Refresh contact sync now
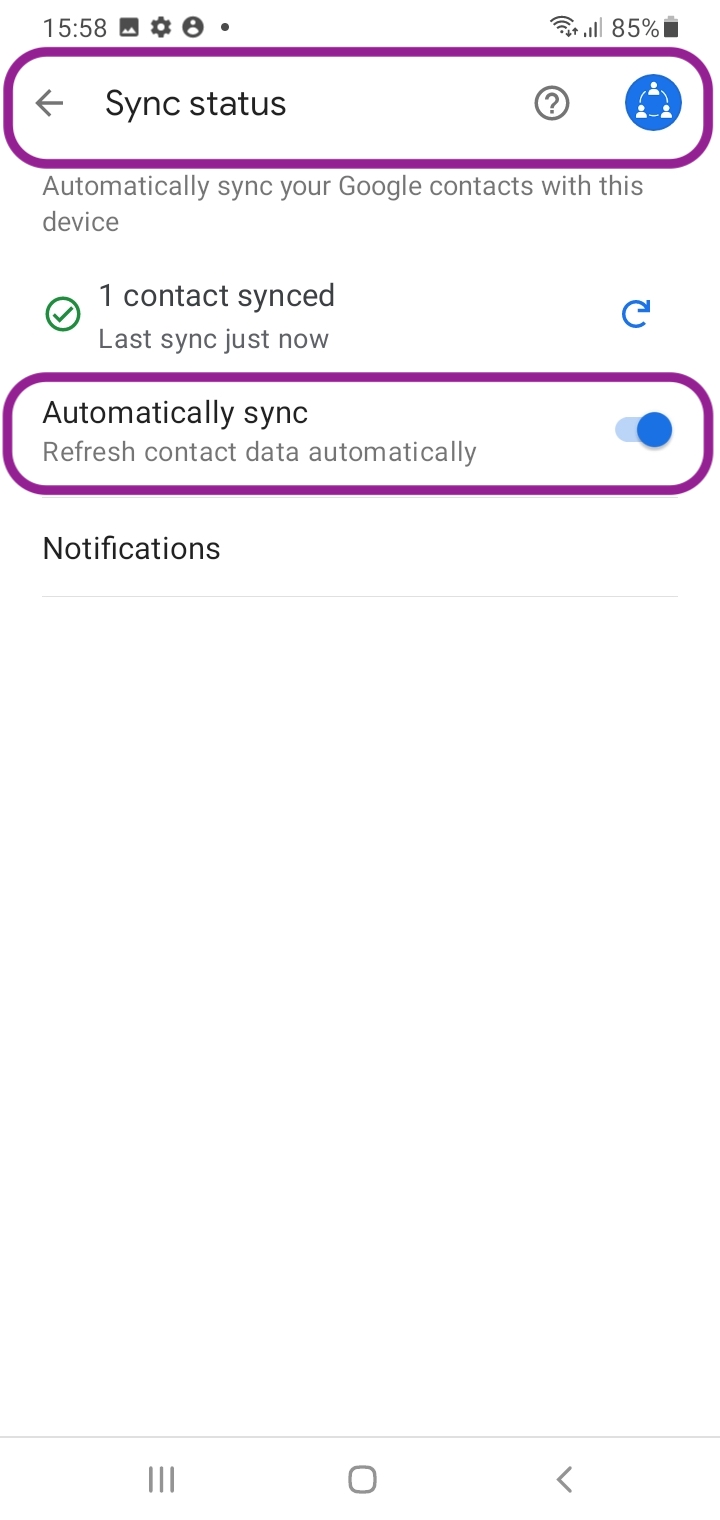This screenshot has height=1520, width=720. coord(636,314)
